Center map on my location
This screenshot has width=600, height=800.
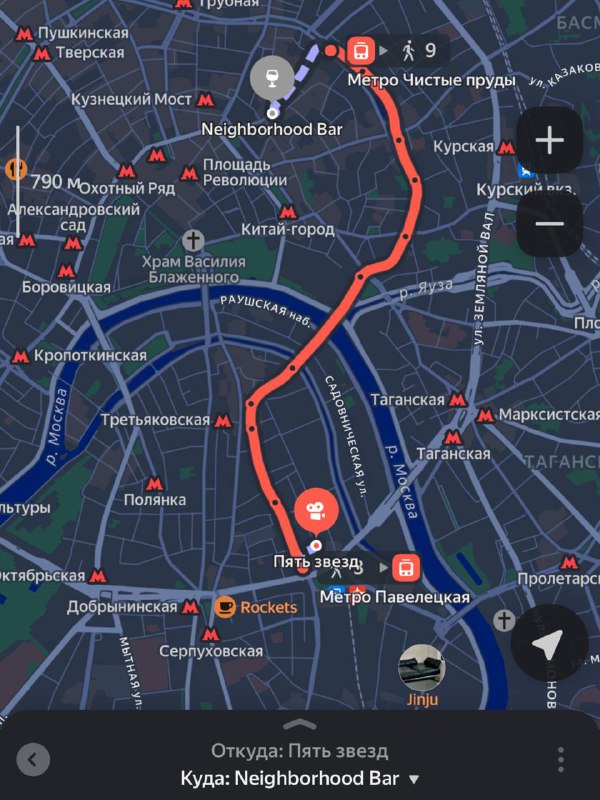pyautogui.click(x=546, y=645)
